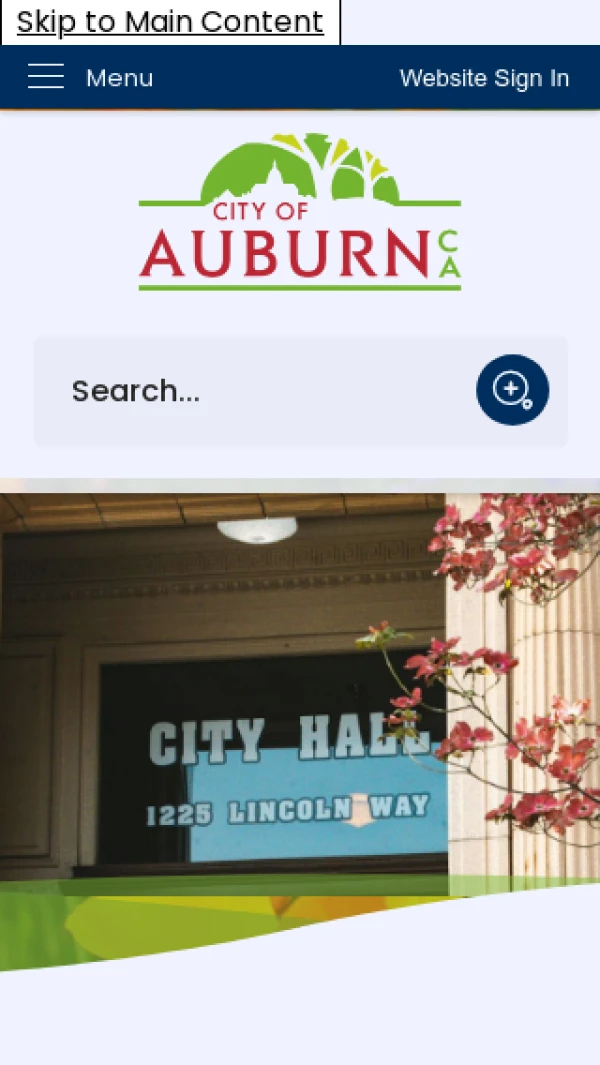Submit search with the magnifier button
The width and height of the screenshot is (600, 1065).
click(512, 390)
